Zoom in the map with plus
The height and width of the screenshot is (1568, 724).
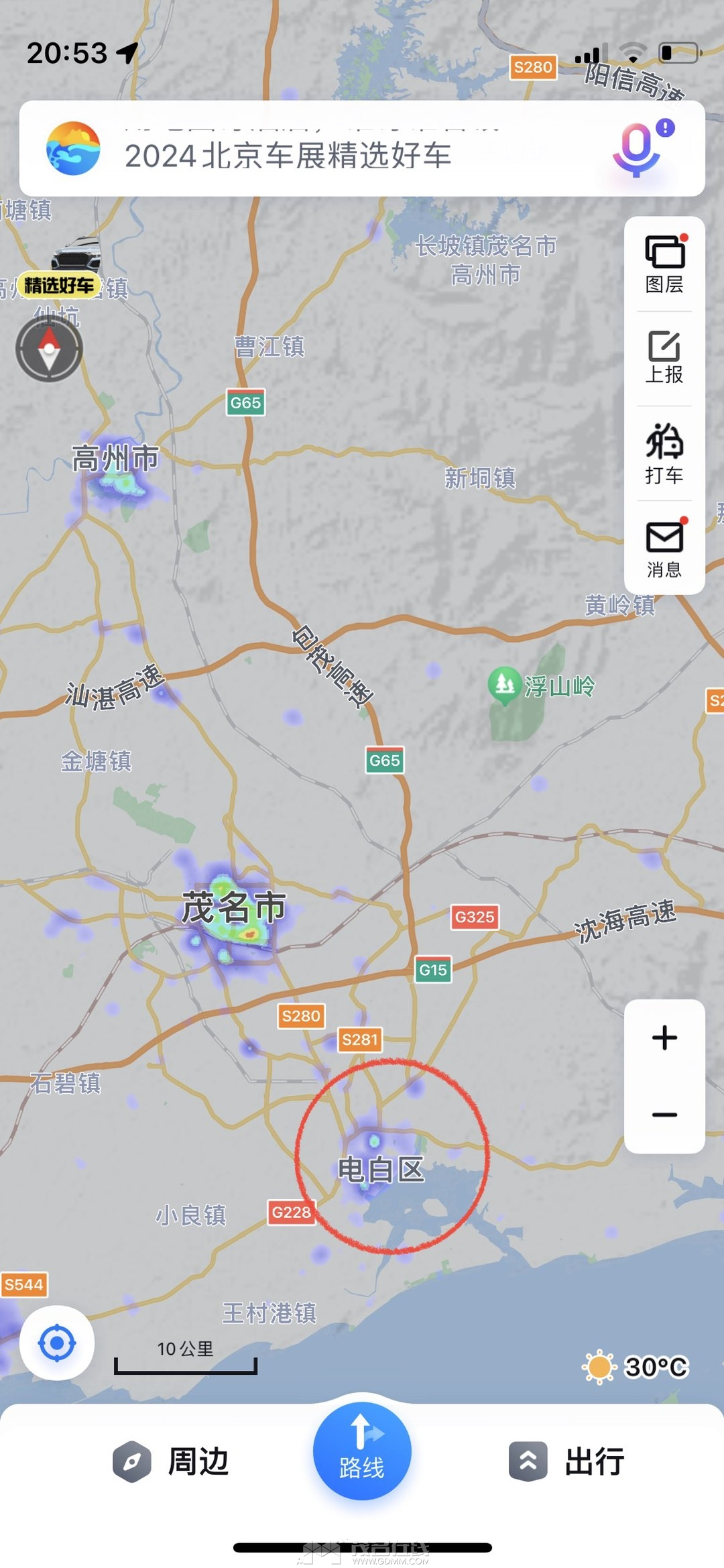click(x=664, y=1038)
